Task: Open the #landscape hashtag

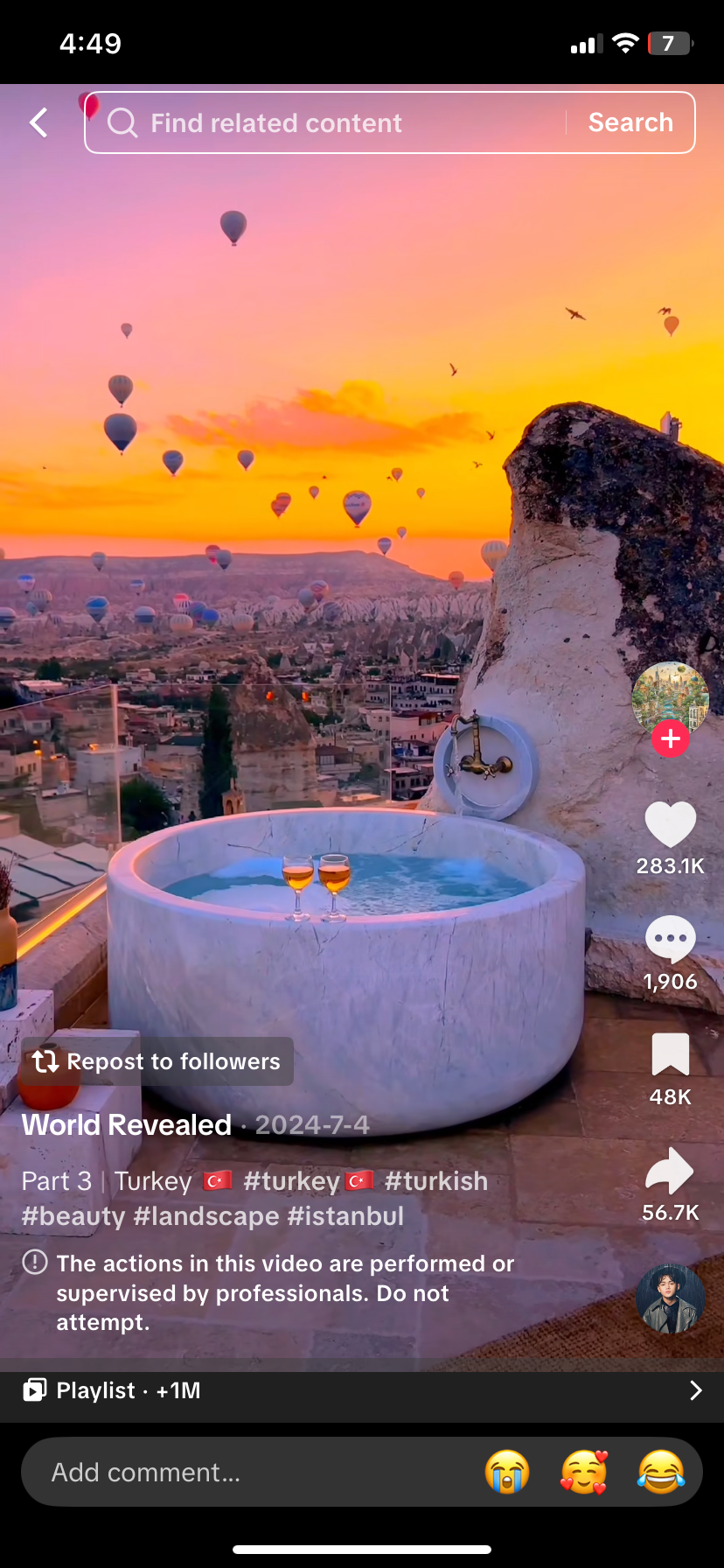Action: (x=206, y=1216)
